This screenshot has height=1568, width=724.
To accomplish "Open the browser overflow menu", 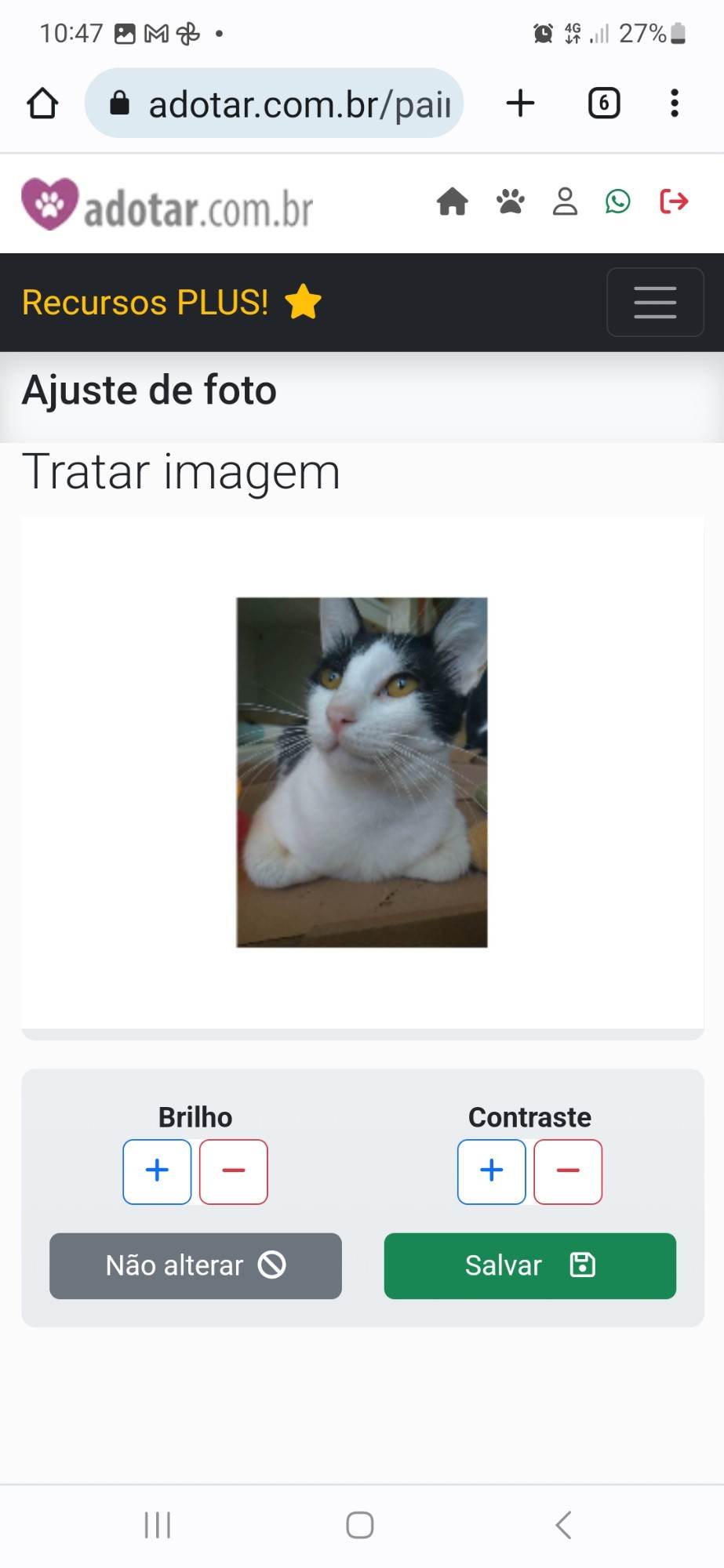I will [674, 103].
